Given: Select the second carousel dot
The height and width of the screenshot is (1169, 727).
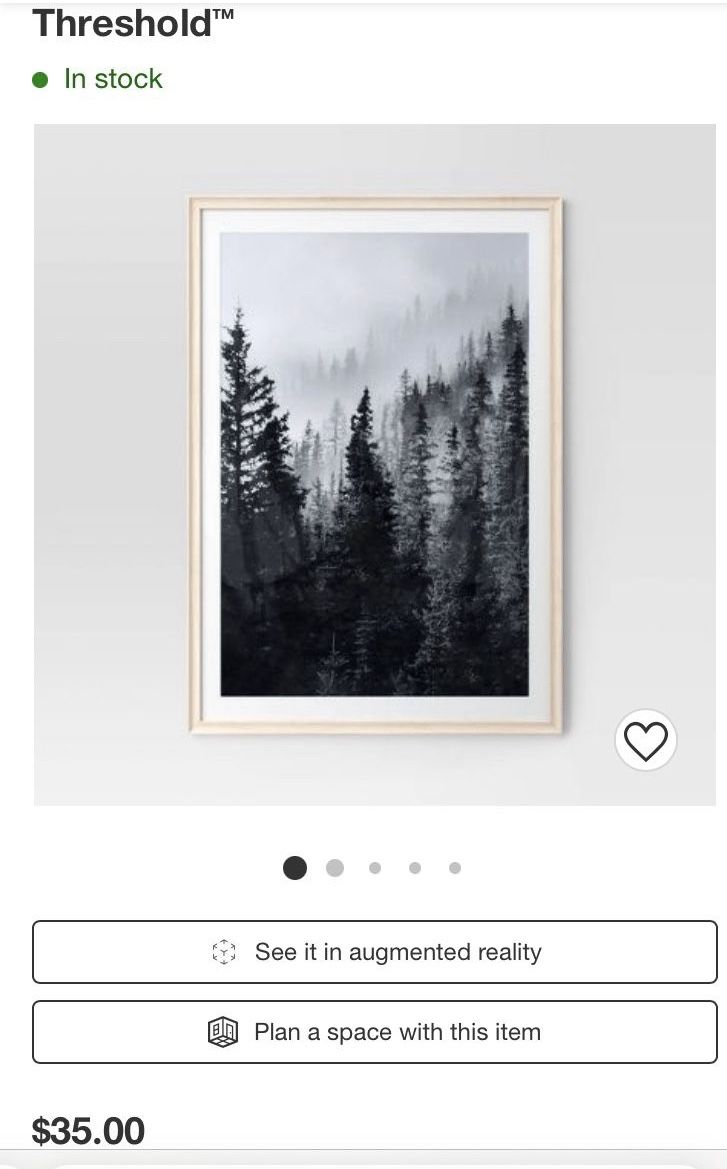Looking at the screenshot, I should [334, 868].
